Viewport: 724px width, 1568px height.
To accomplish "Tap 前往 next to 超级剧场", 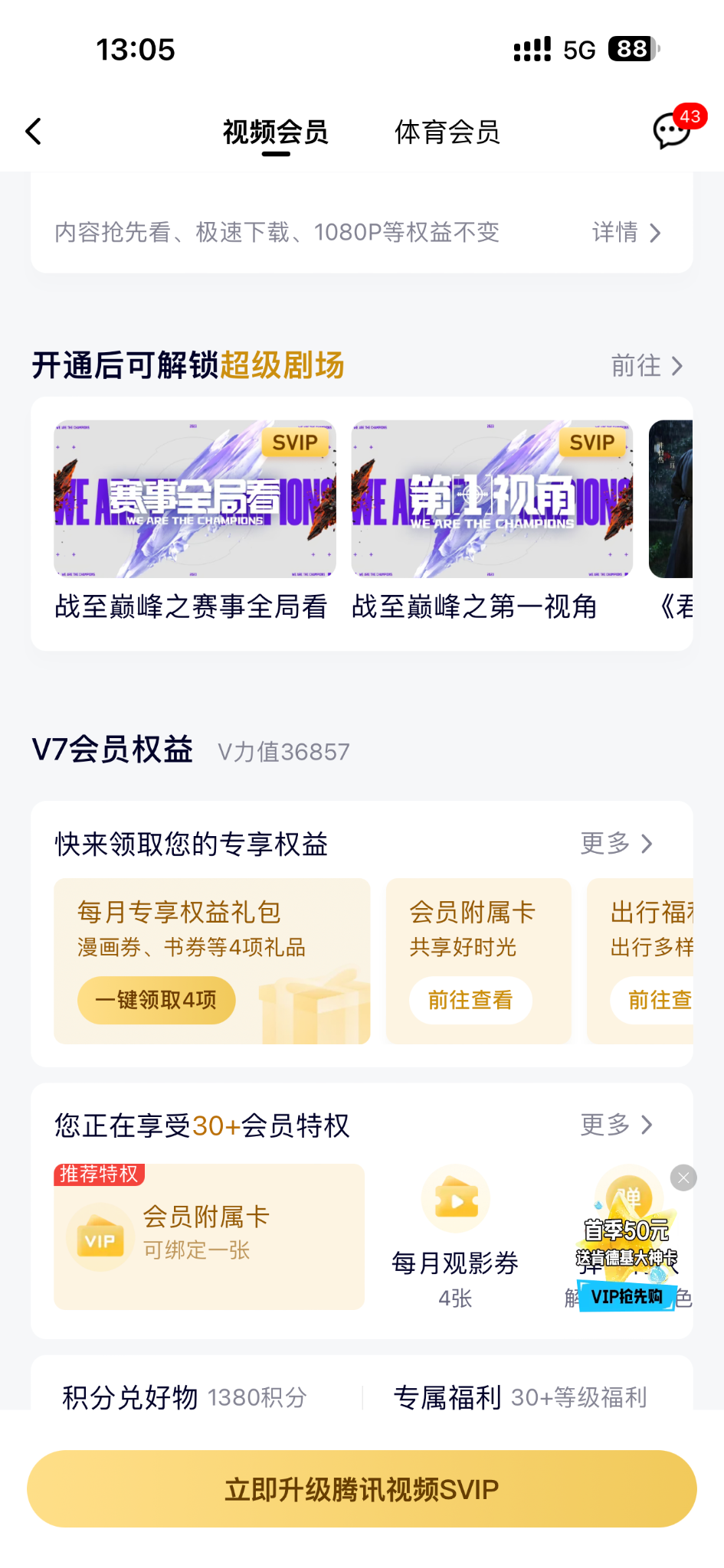I will [x=646, y=366].
